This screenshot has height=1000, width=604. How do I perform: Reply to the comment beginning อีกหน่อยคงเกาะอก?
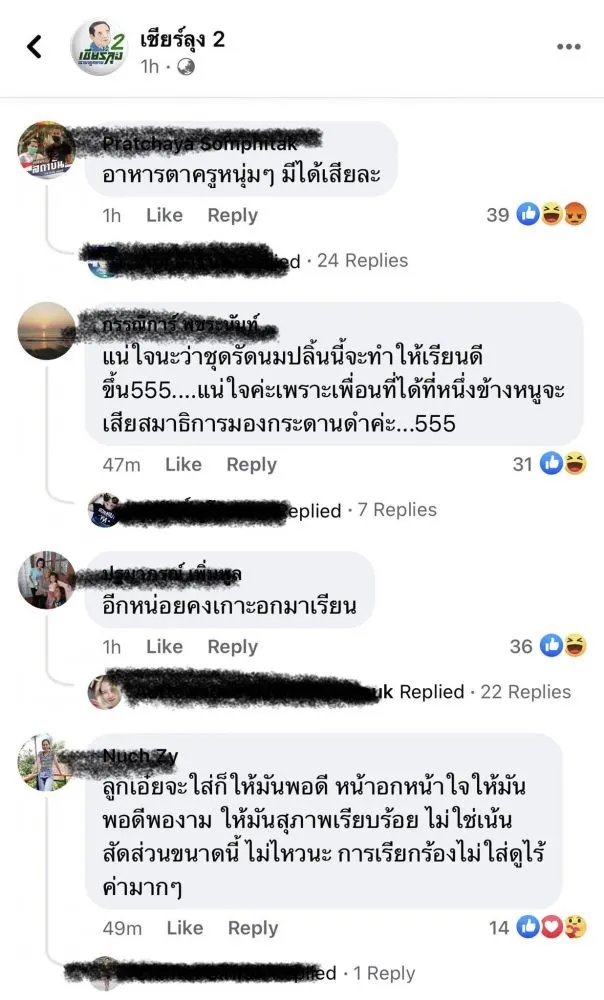coord(232,647)
